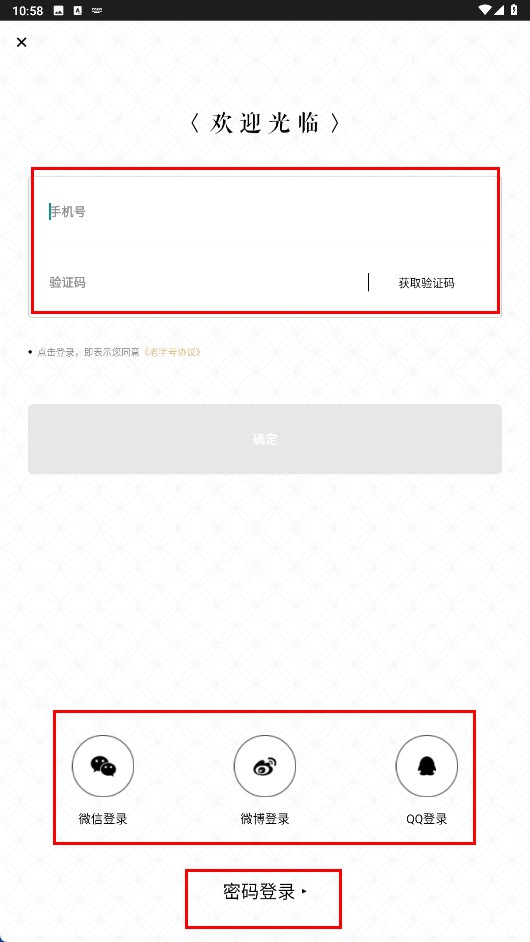Log in with WeChat 微信登录
Image resolution: width=530 pixels, height=942 pixels.
click(x=103, y=780)
